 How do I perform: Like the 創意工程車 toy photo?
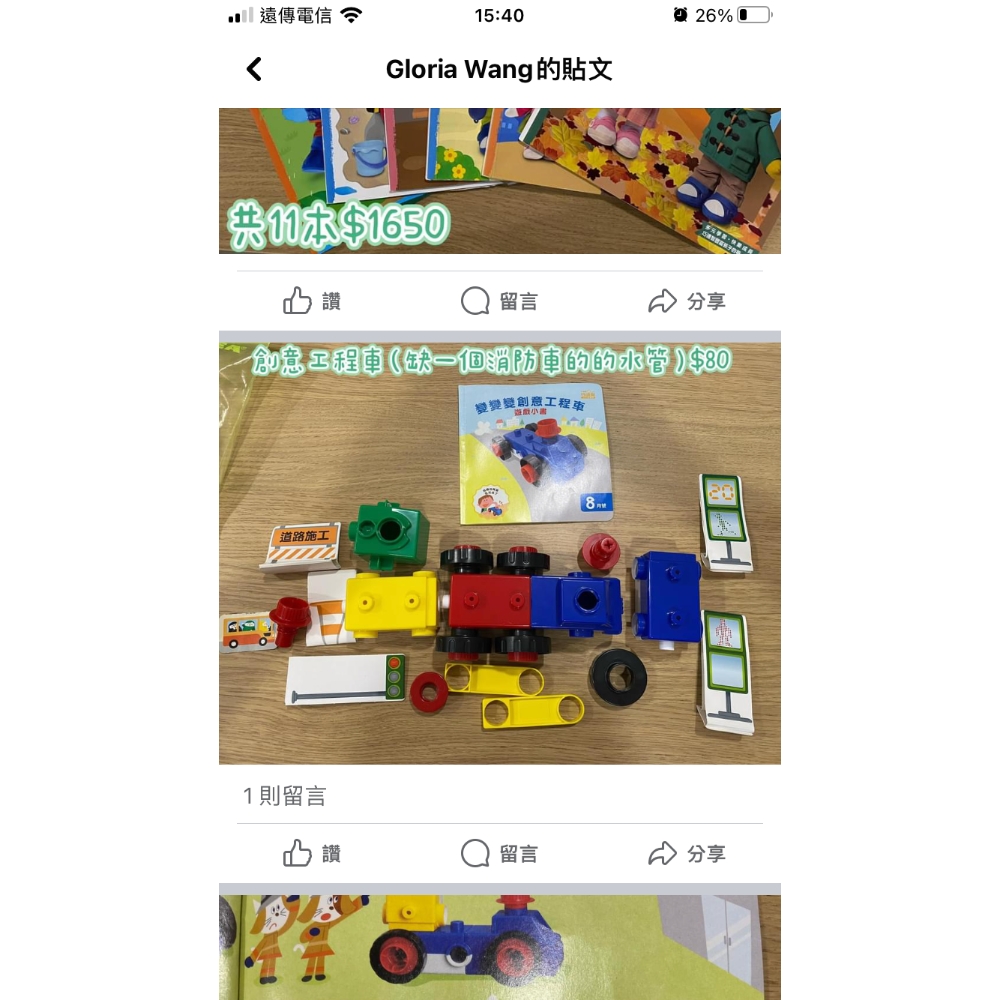click(x=312, y=853)
